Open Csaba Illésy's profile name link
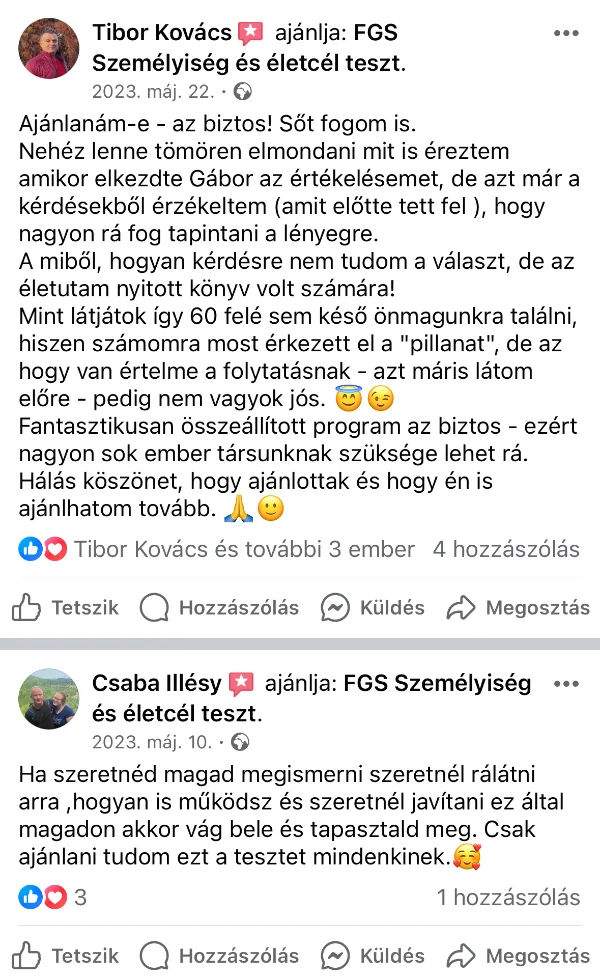The height and width of the screenshot is (980, 600). click(x=157, y=684)
